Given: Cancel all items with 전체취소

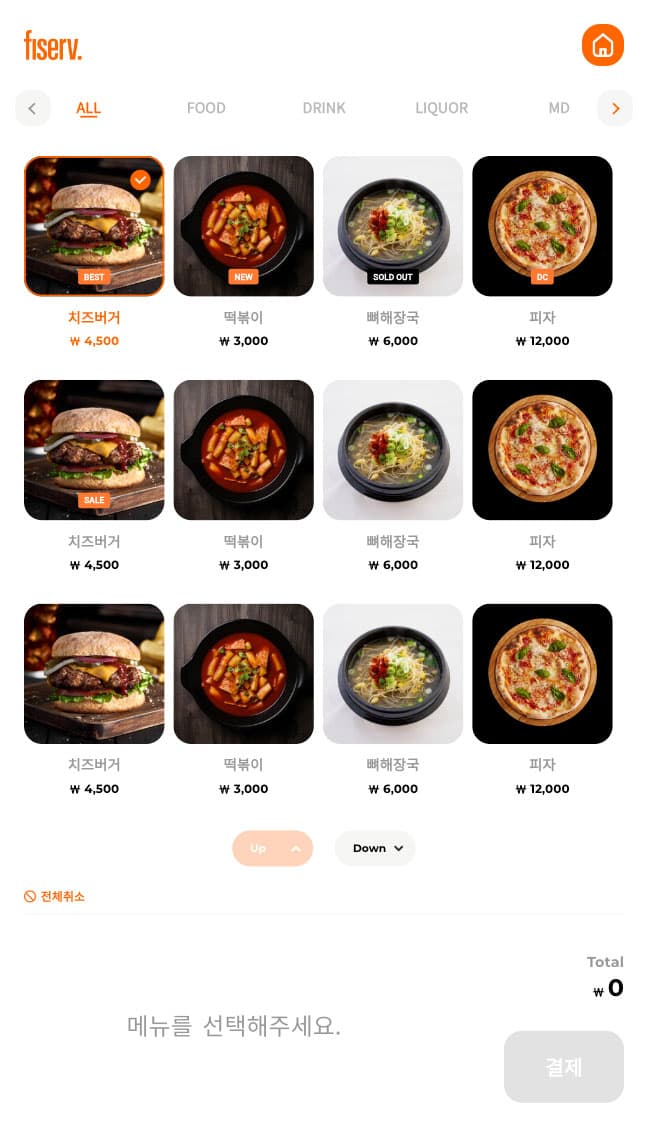Looking at the screenshot, I should [55, 897].
